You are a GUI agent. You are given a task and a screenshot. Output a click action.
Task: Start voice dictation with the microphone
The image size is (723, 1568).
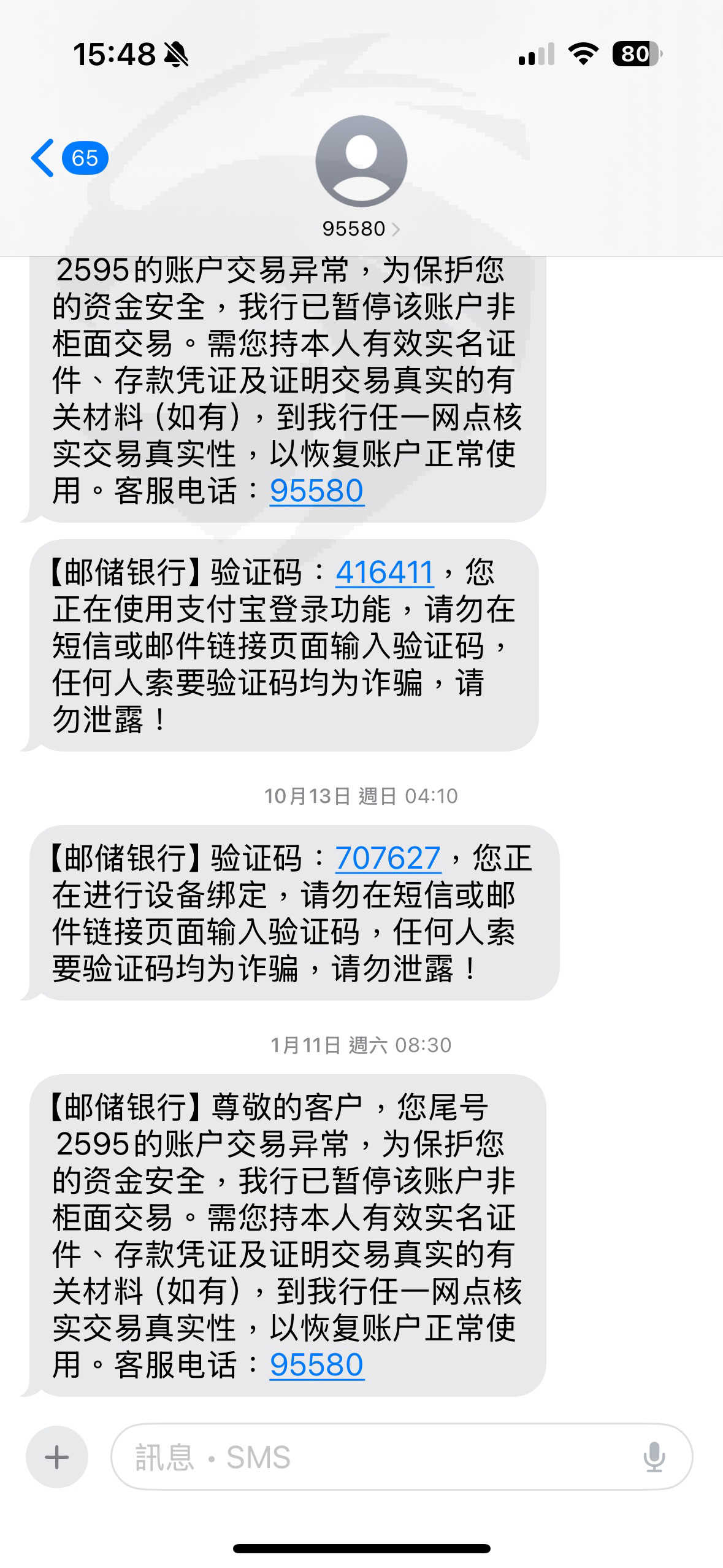click(654, 1456)
